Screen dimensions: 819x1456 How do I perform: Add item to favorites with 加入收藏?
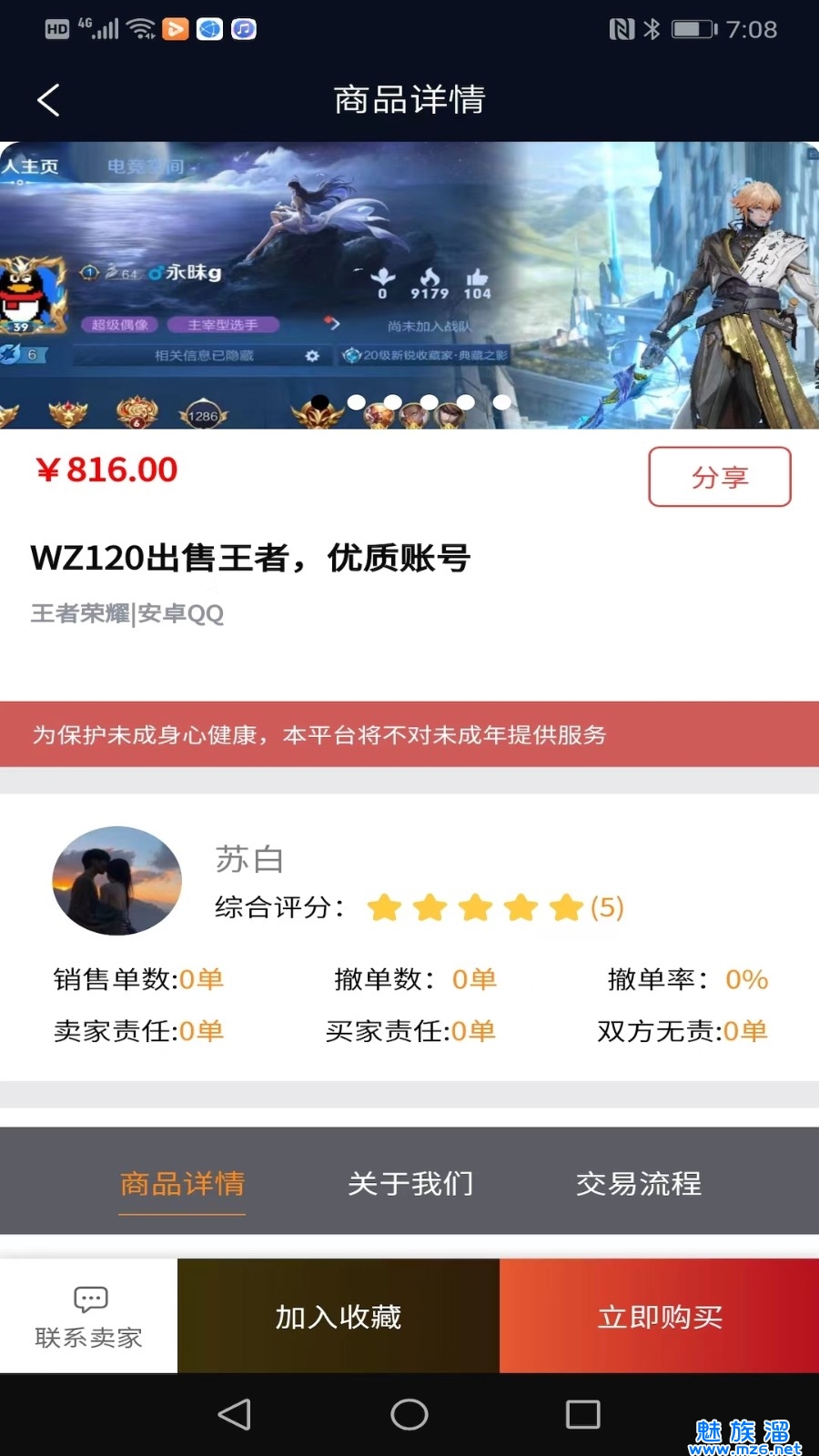coord(339,1316)
